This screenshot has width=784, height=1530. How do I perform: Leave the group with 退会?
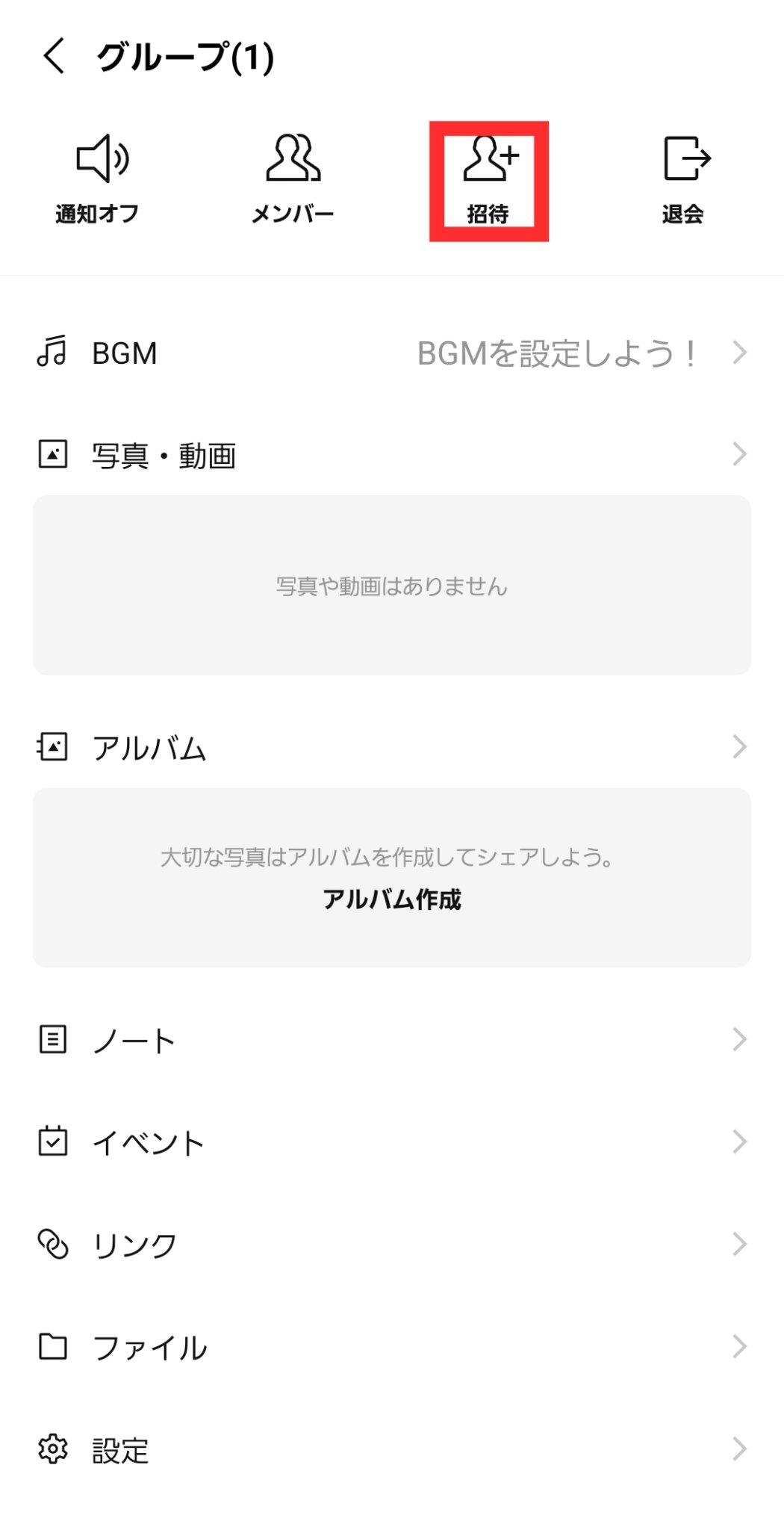(684, 179)
